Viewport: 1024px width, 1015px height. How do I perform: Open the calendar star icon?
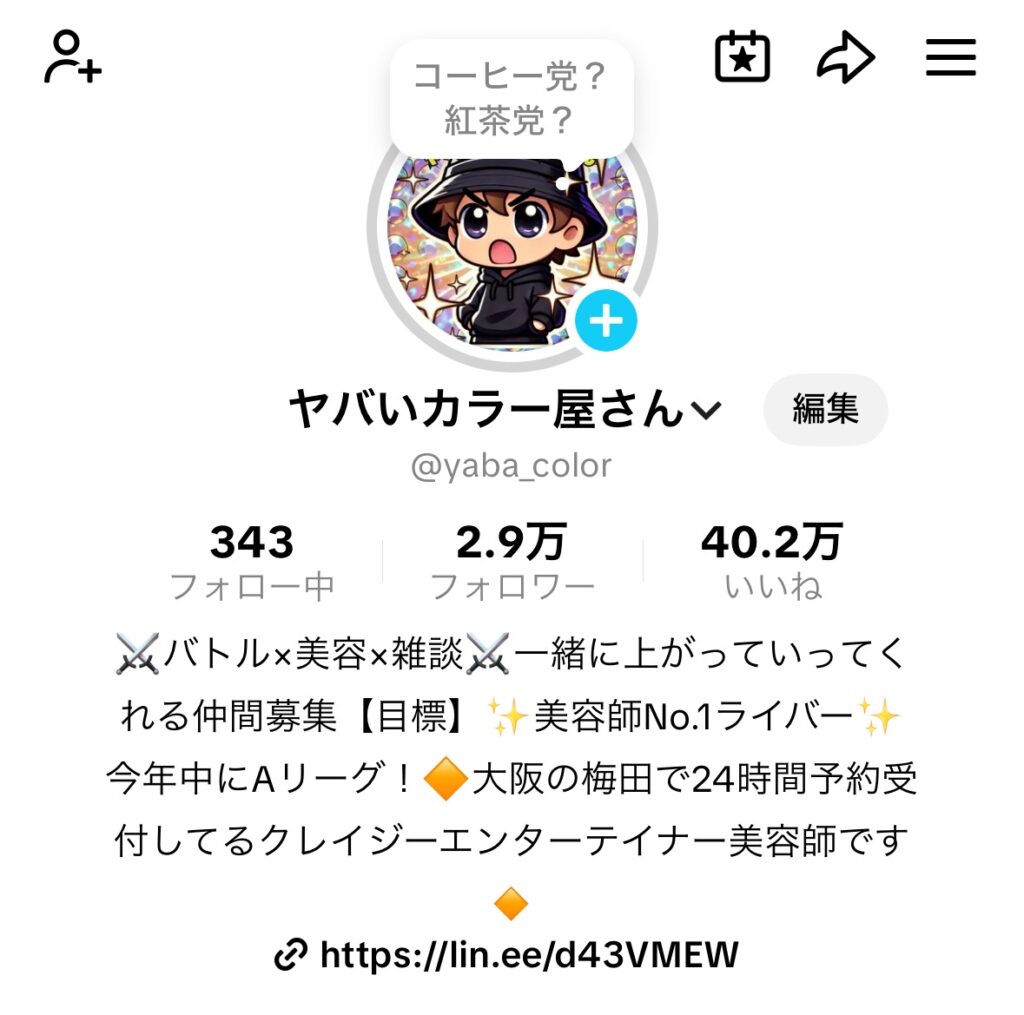pyautogui.click(x=742, y=58)
